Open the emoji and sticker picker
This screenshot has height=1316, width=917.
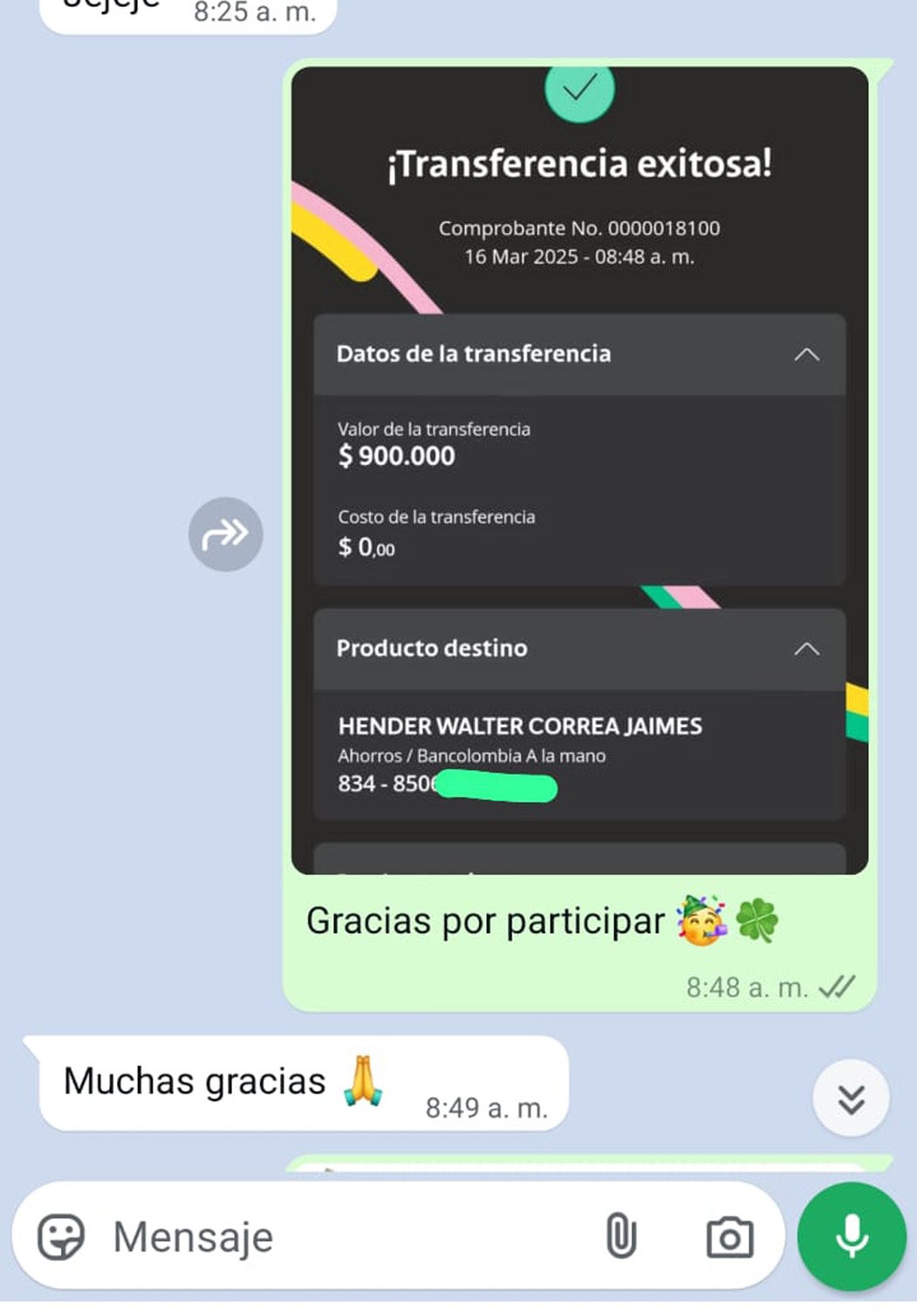pyautogui.click(x=61, y=1237)
